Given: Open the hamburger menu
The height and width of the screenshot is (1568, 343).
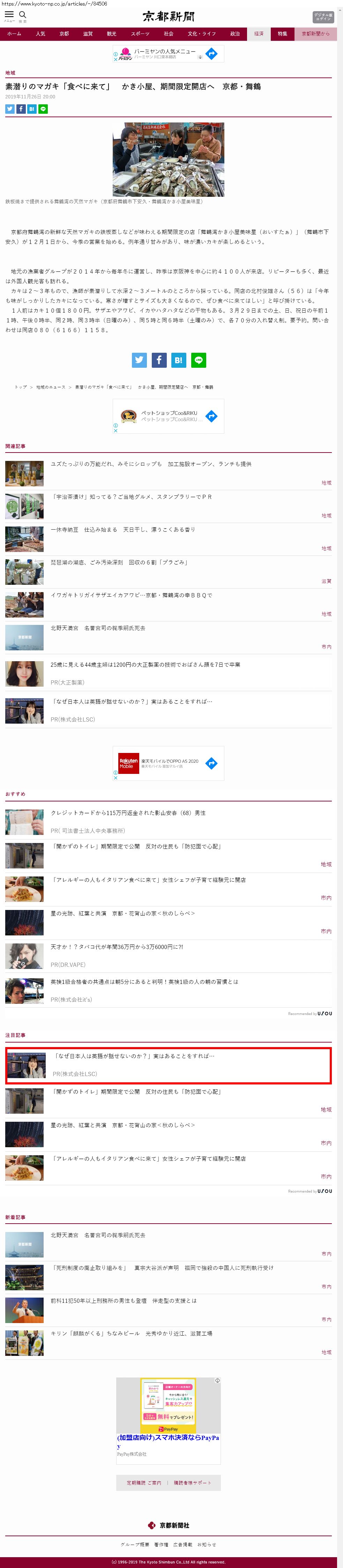Looking at the screenshot, I should pos(9,15).
